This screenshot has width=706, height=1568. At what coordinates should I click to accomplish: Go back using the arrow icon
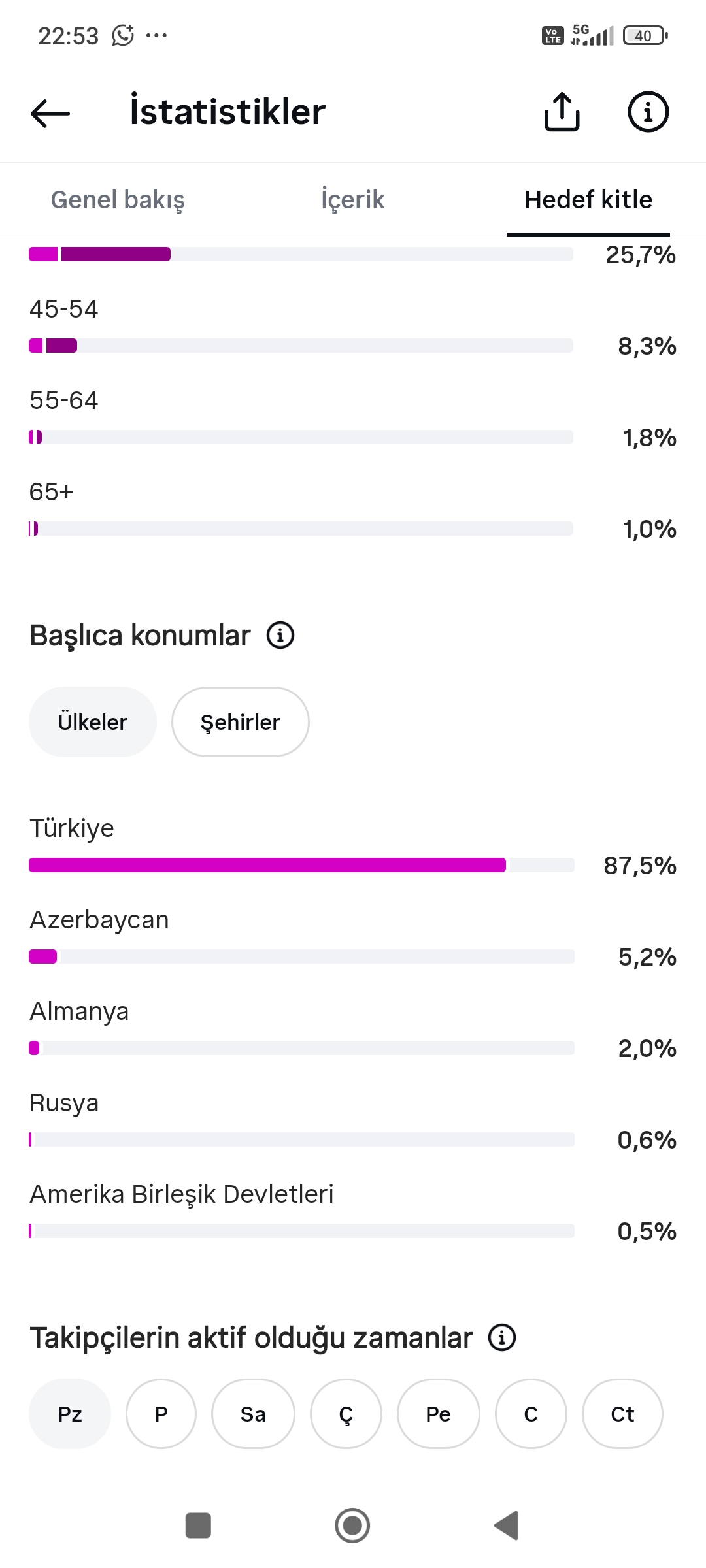click(50, 113)
